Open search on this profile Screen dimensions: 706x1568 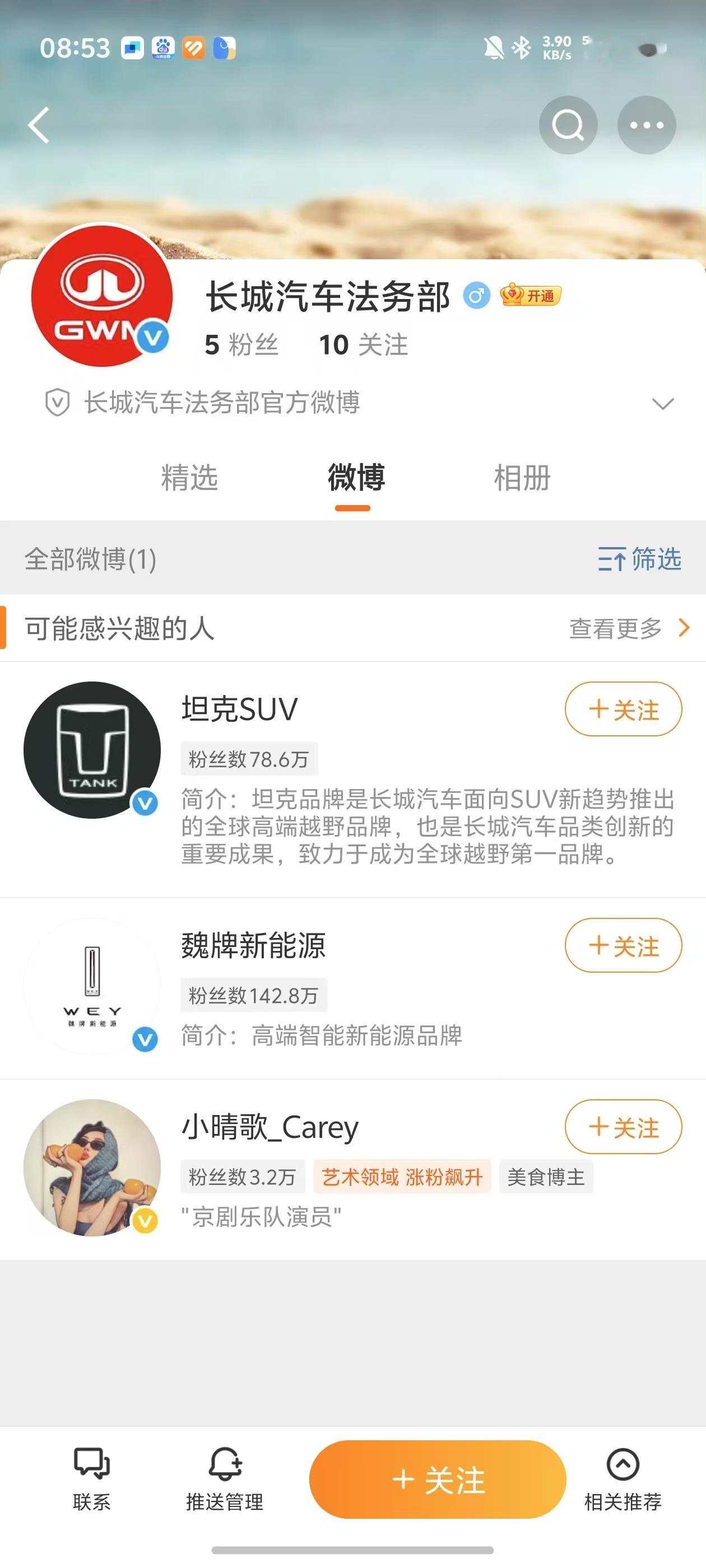click(x=568, y=125)
